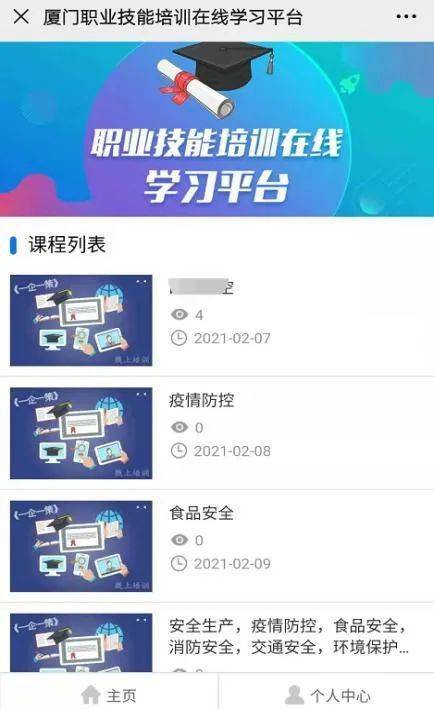Viewport: 434px width, 709px height.
Task: Switch to the 主页 tab
Action: pyautogui.click(x=108, y=695)
